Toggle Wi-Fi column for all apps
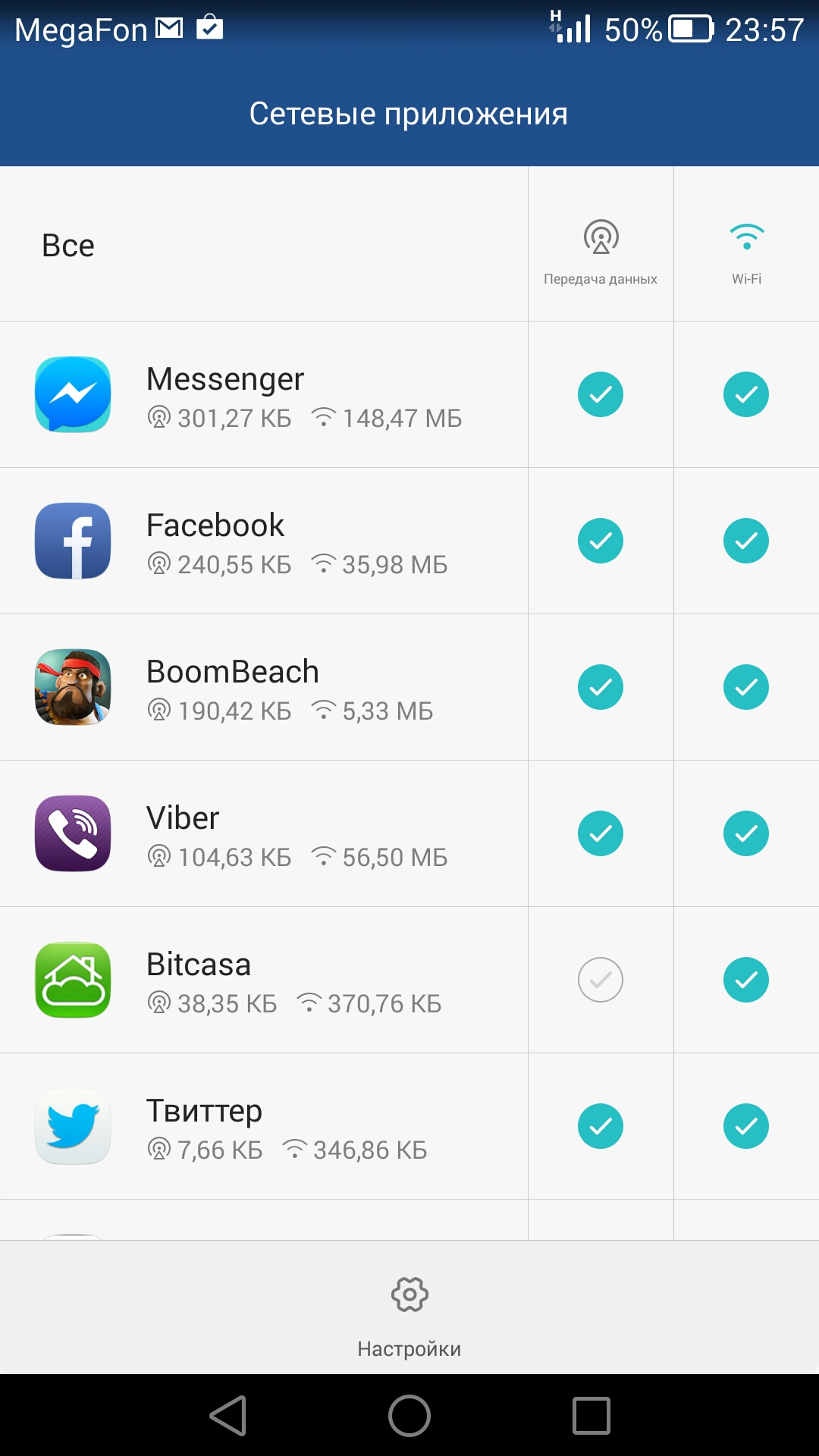The image size is (819, 1456). pos(746,246)
